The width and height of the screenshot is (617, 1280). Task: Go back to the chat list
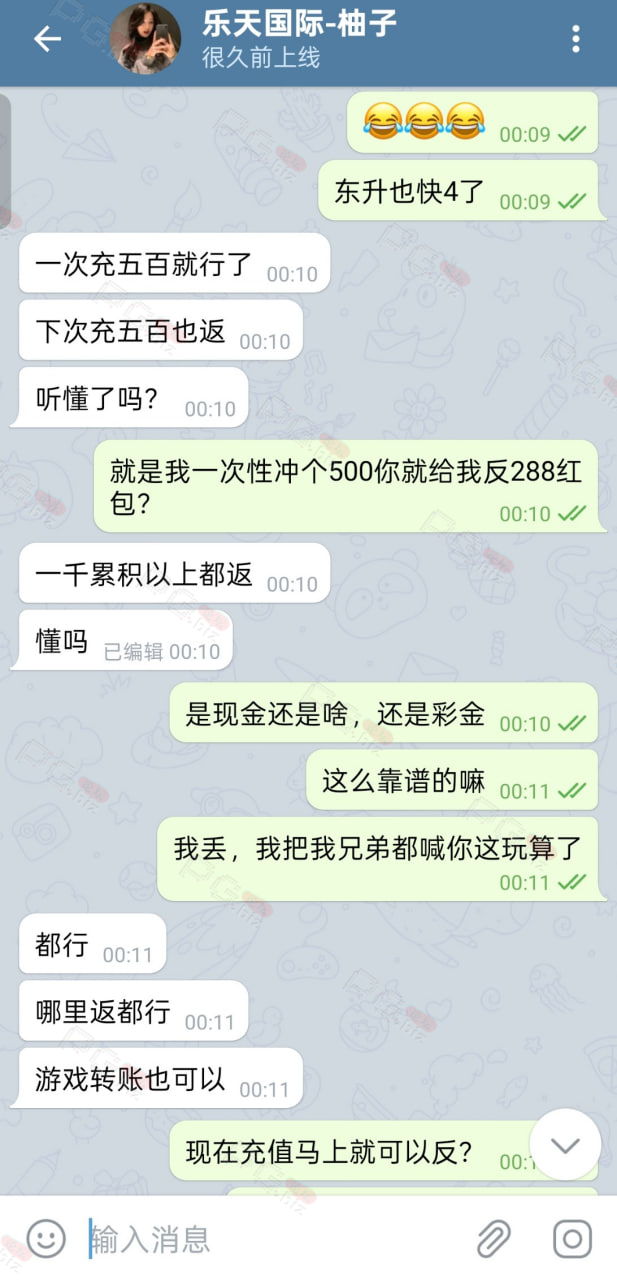coord(47,39)
